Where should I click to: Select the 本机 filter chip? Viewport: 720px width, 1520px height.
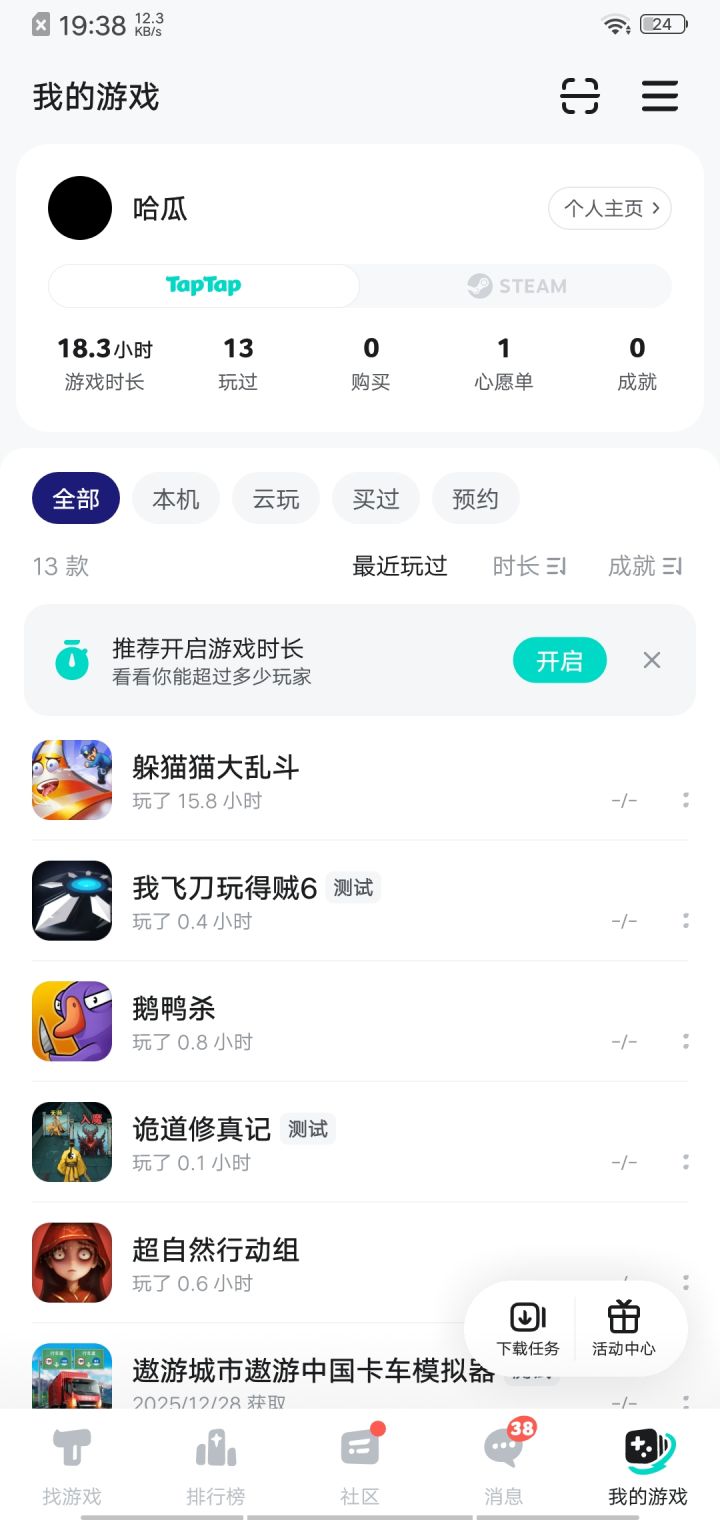[x=176, y=499]
